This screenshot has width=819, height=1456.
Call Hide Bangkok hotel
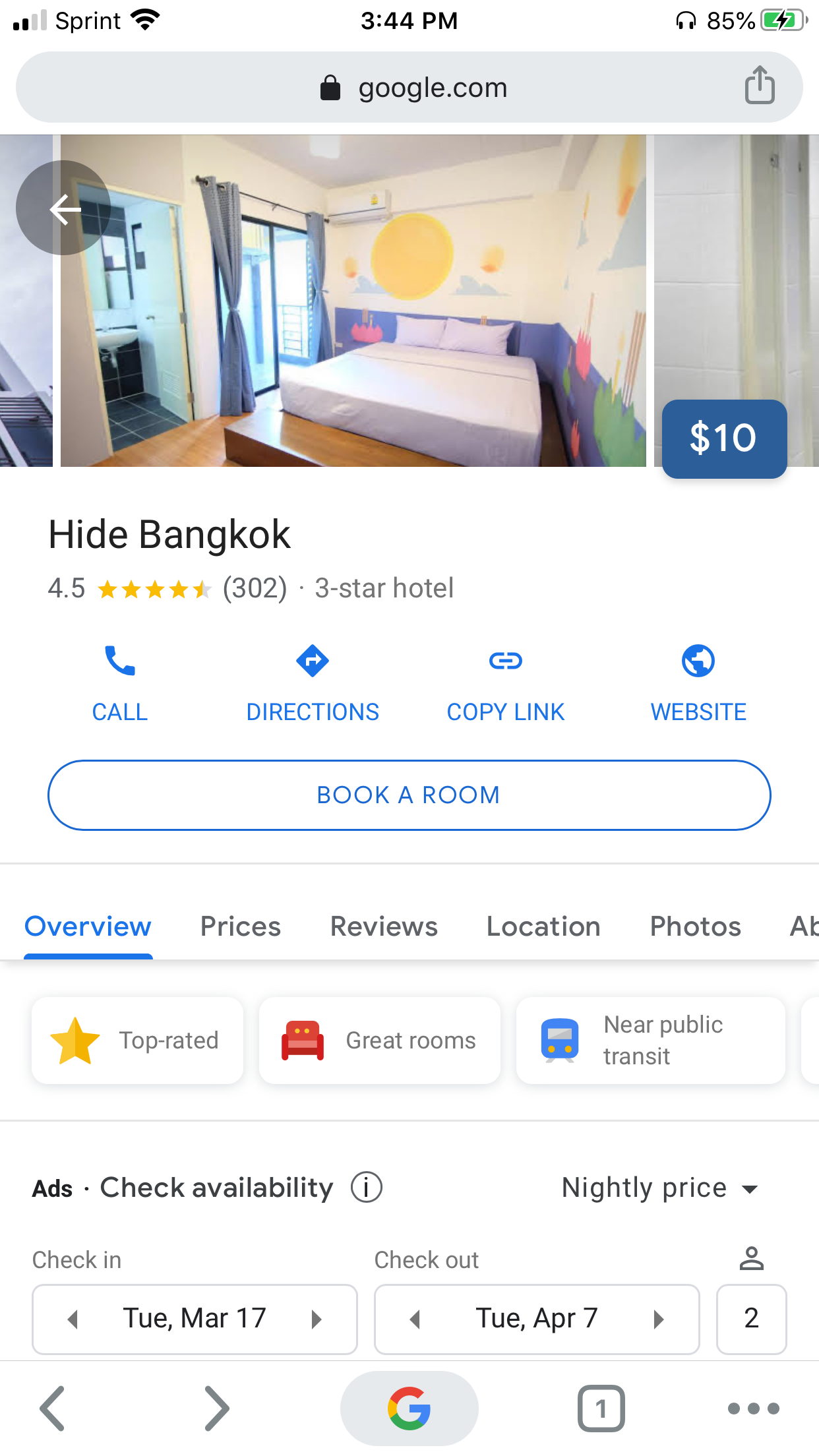120,682
